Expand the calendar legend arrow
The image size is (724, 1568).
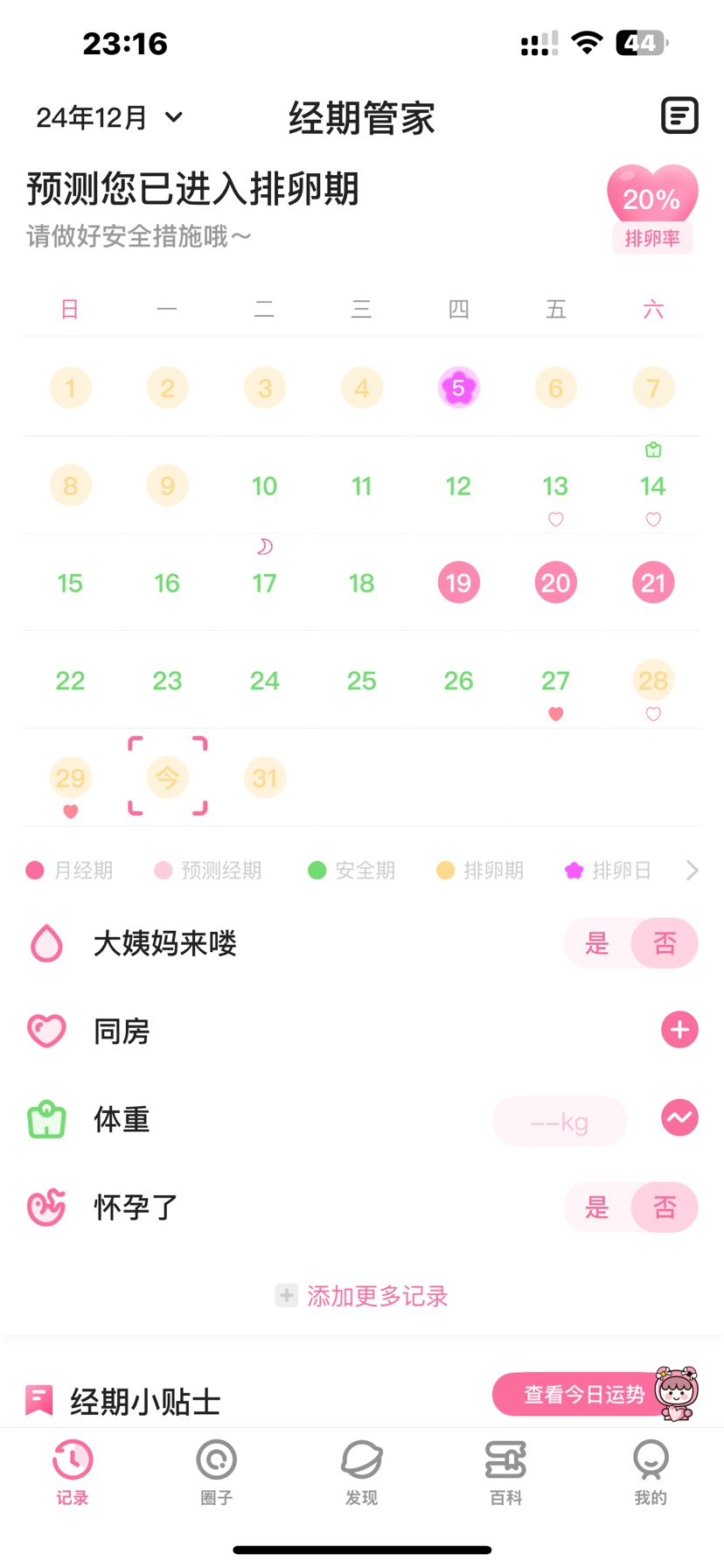(692, 871)
